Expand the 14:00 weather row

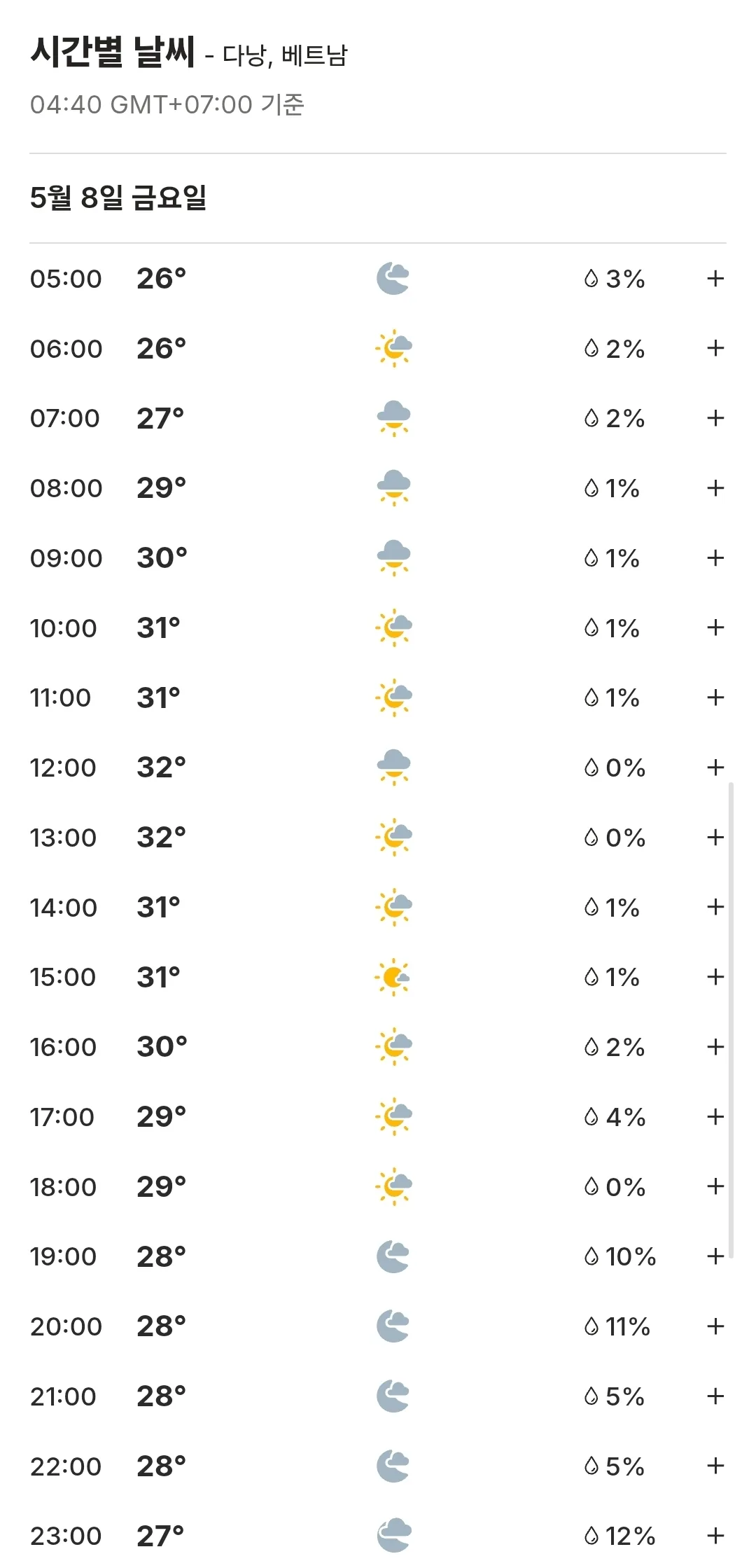tap(715, 907)
